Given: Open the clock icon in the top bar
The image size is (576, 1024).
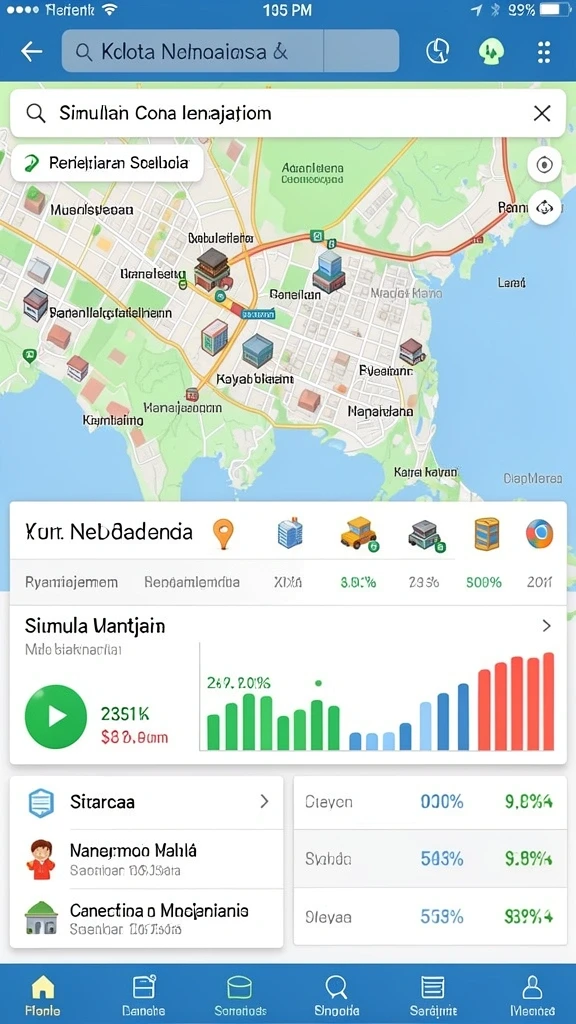Looking at the screenshot, I should pyautogui.click(x=438, y=51).
